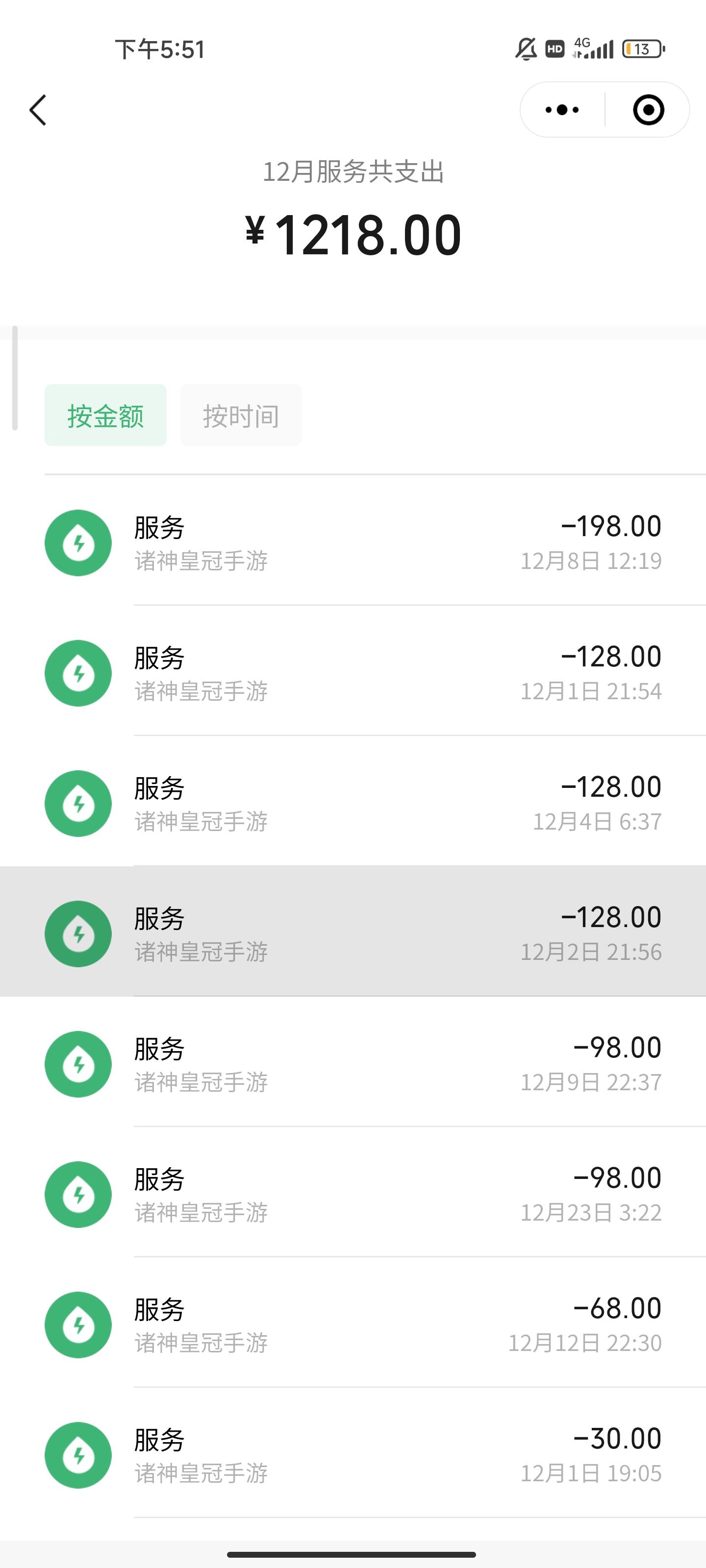
Task: Sort by amount with 按金额 tab
Action: click(x=105, y=415)
